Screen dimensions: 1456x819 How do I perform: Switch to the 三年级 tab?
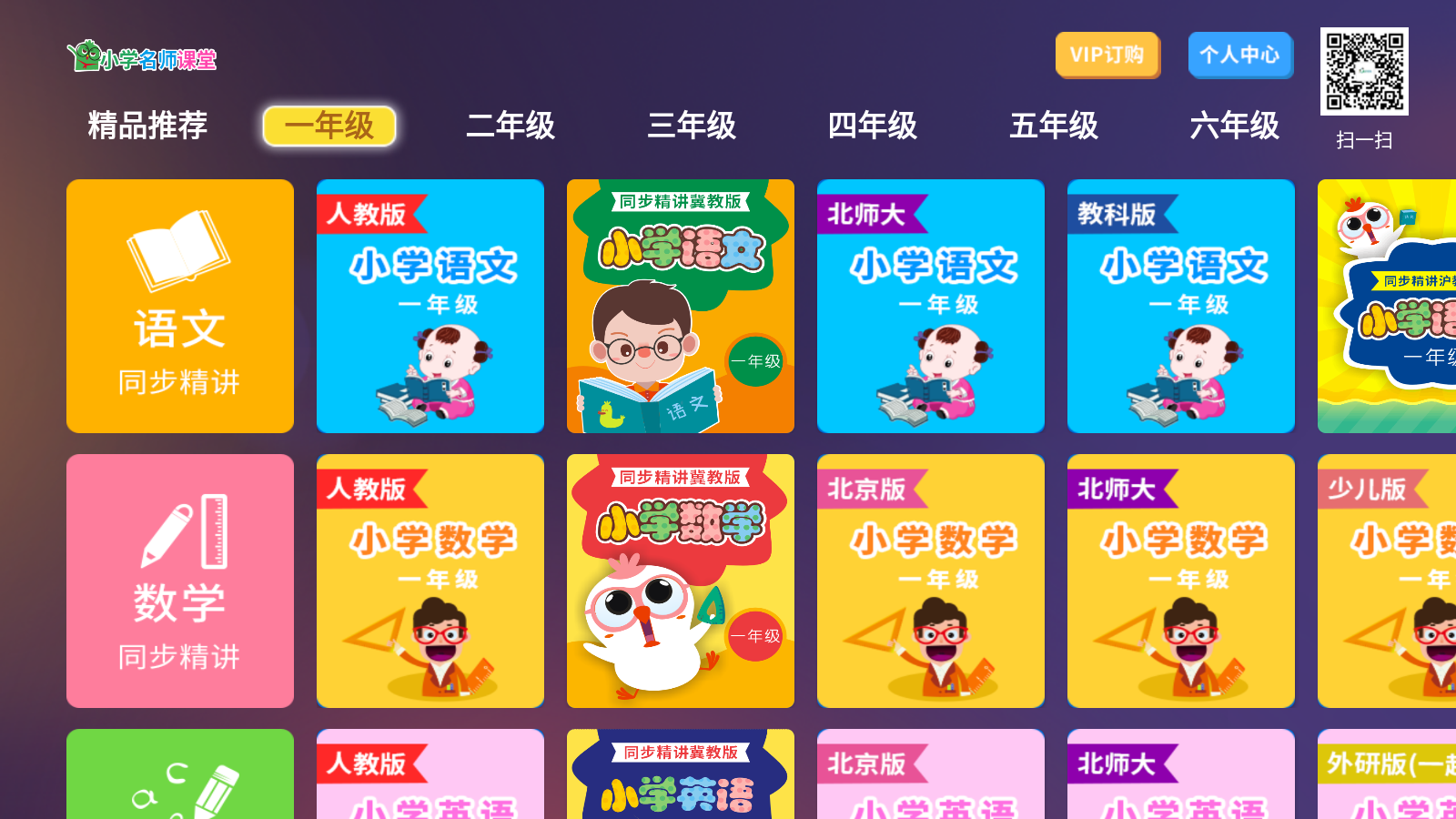click(692, 126)
